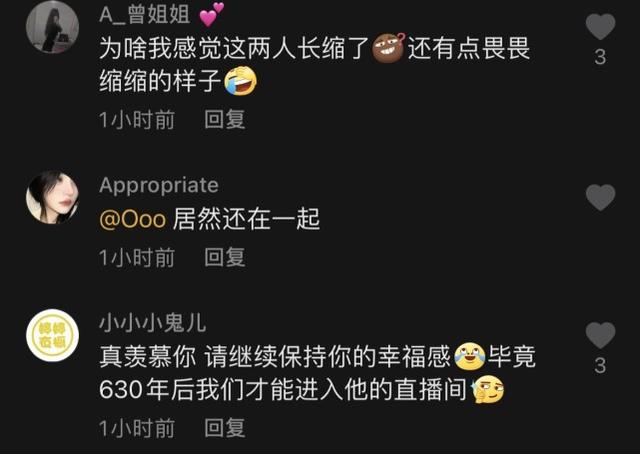The height and width of the screenshot is (454, 640).
Task: Reply to 小小小鬼儿's comment
Action: point(225,428)
